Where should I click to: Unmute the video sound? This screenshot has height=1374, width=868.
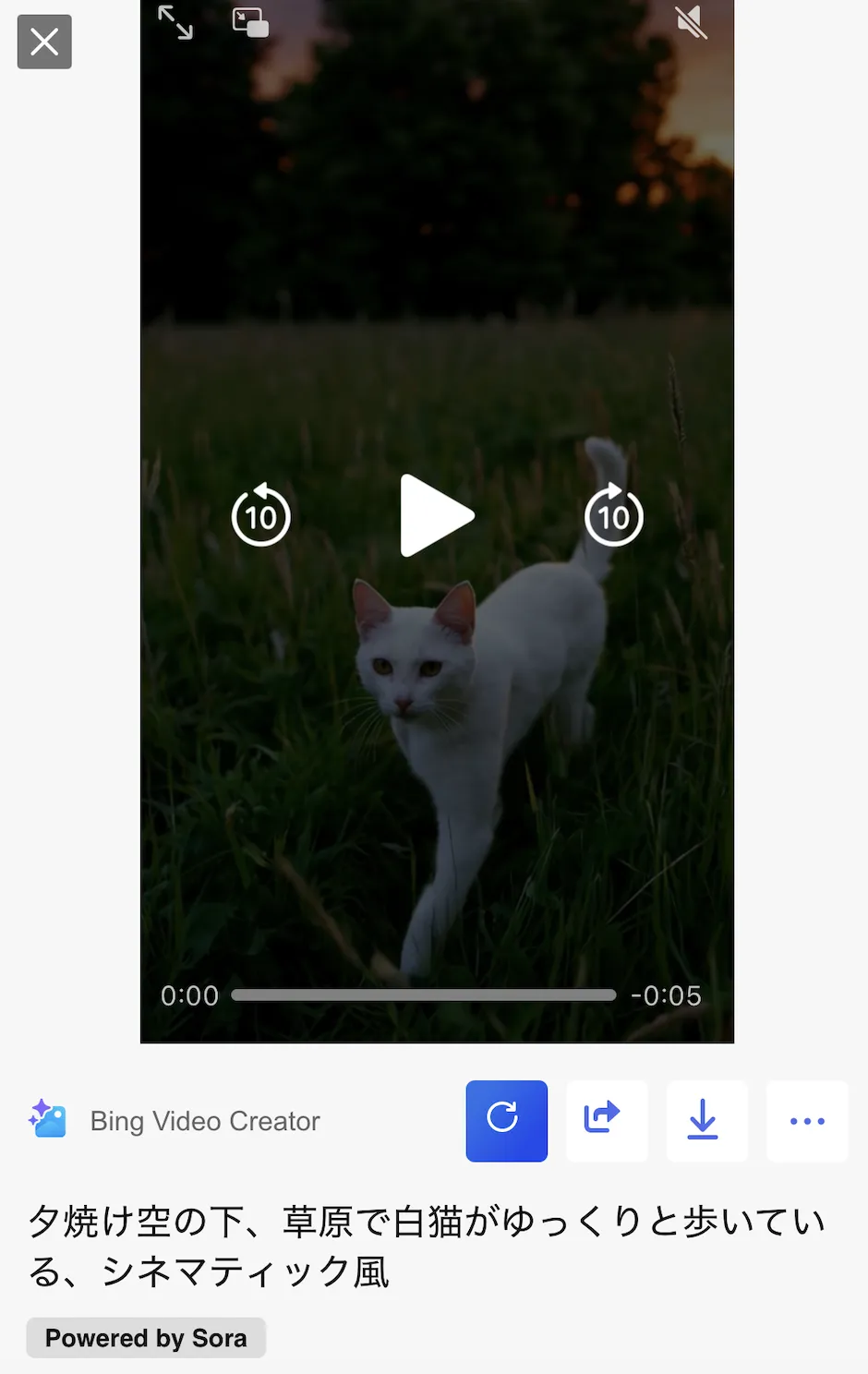[x=691, y=22]
